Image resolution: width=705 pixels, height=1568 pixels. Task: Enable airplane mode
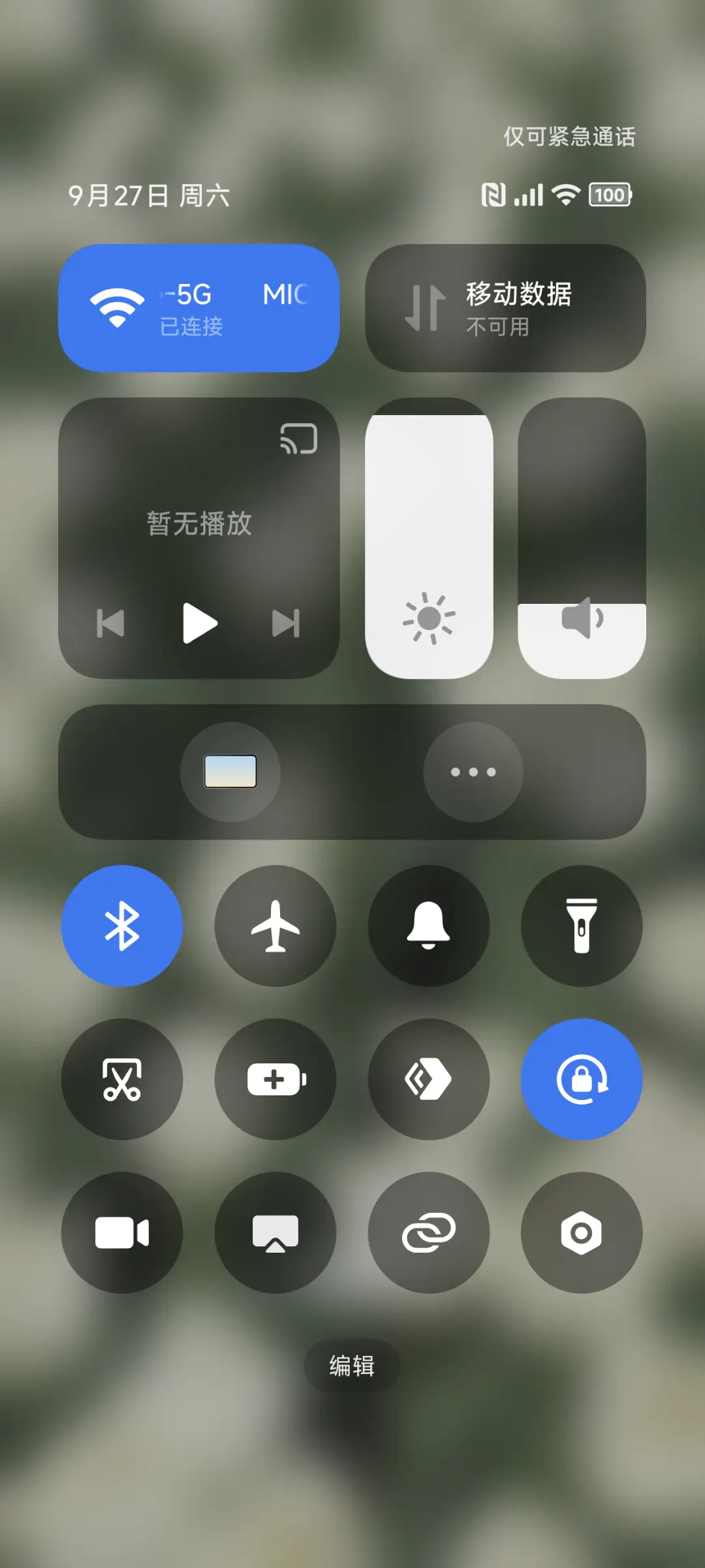275,926
